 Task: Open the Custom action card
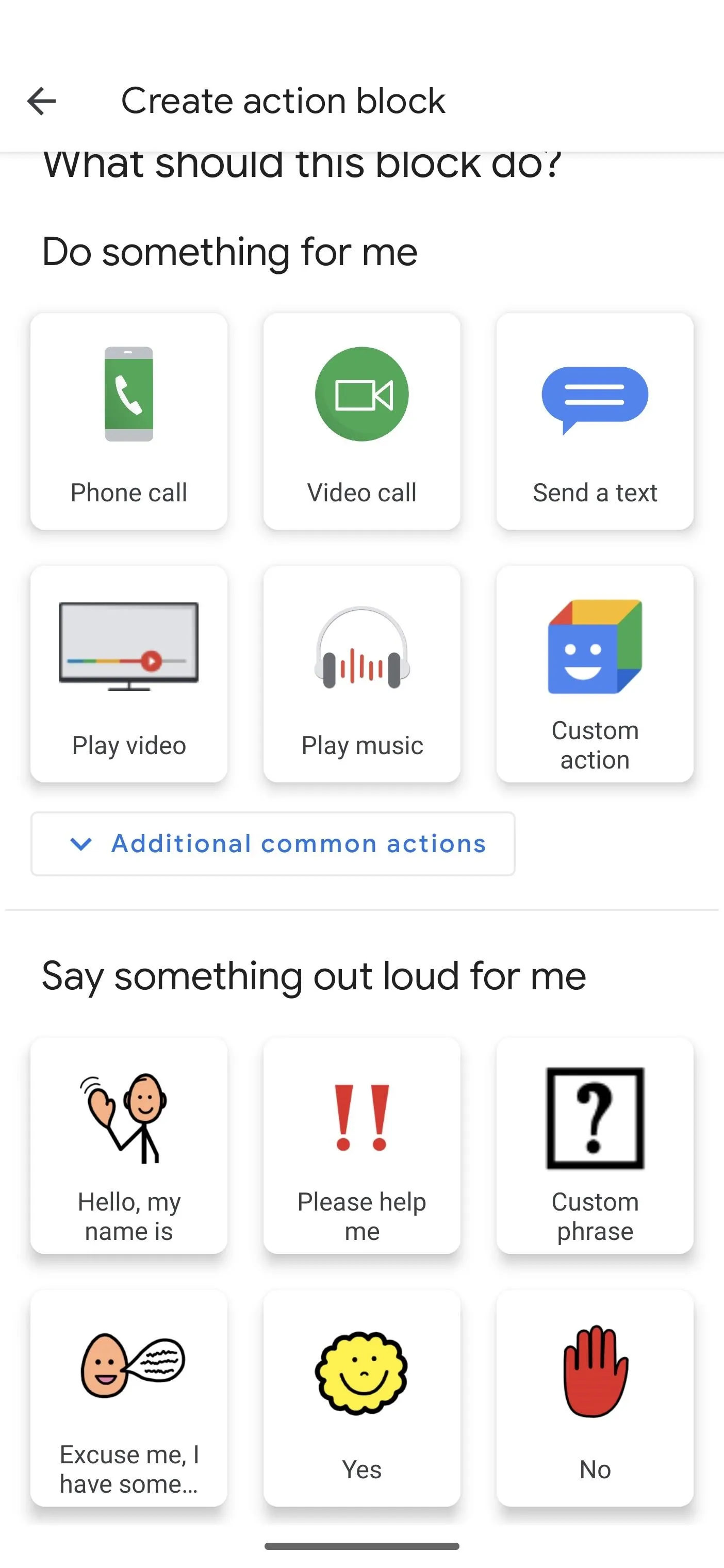595,674
